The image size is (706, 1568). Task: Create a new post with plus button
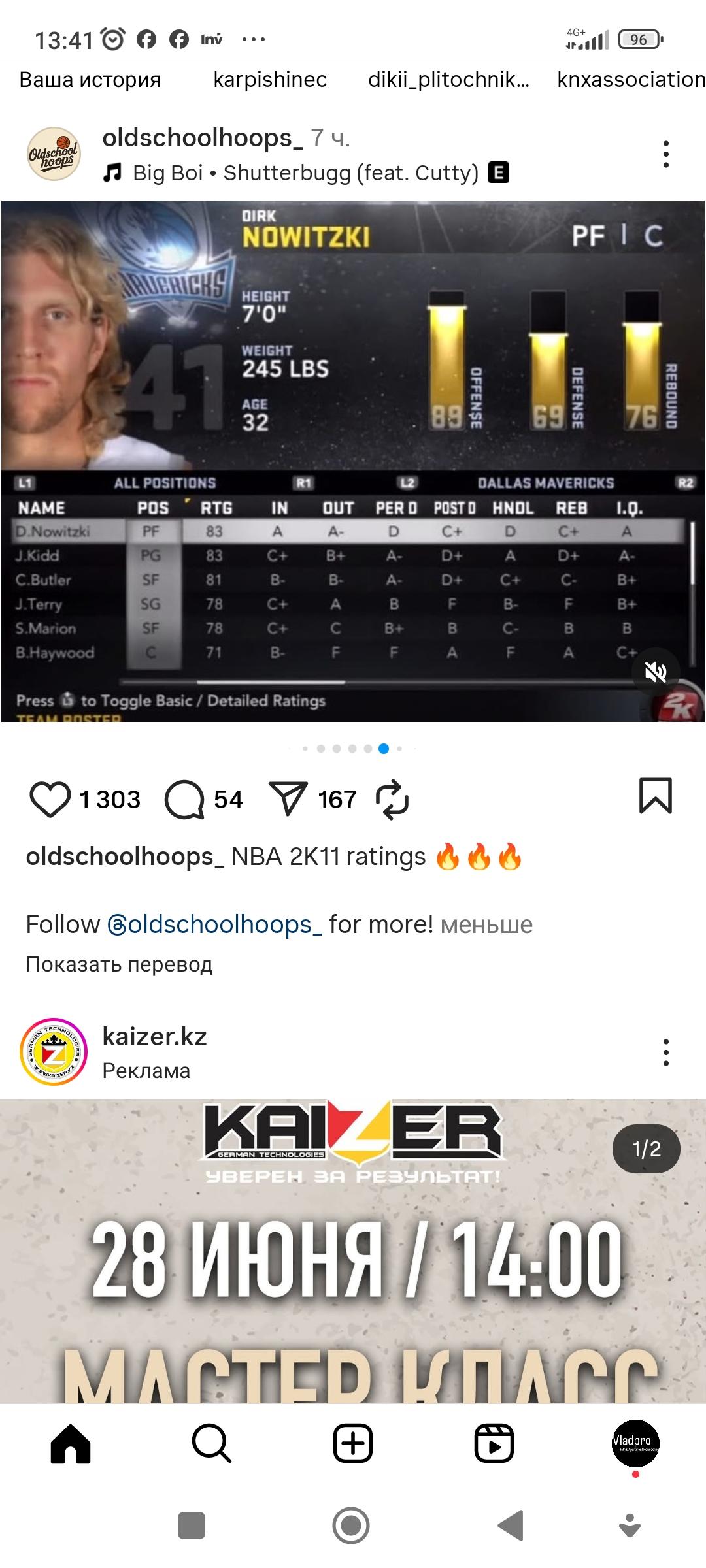(353, 1443)
